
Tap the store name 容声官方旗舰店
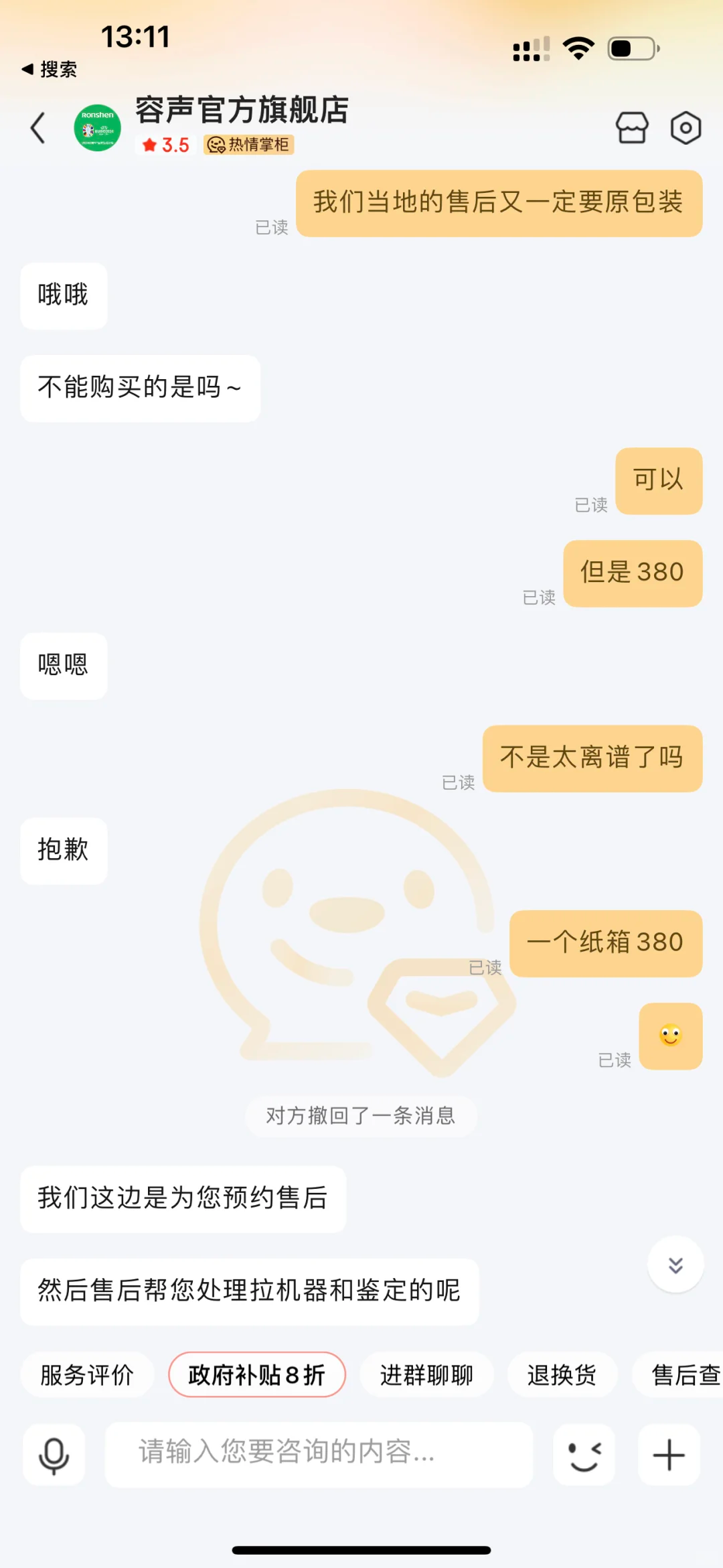241,111
